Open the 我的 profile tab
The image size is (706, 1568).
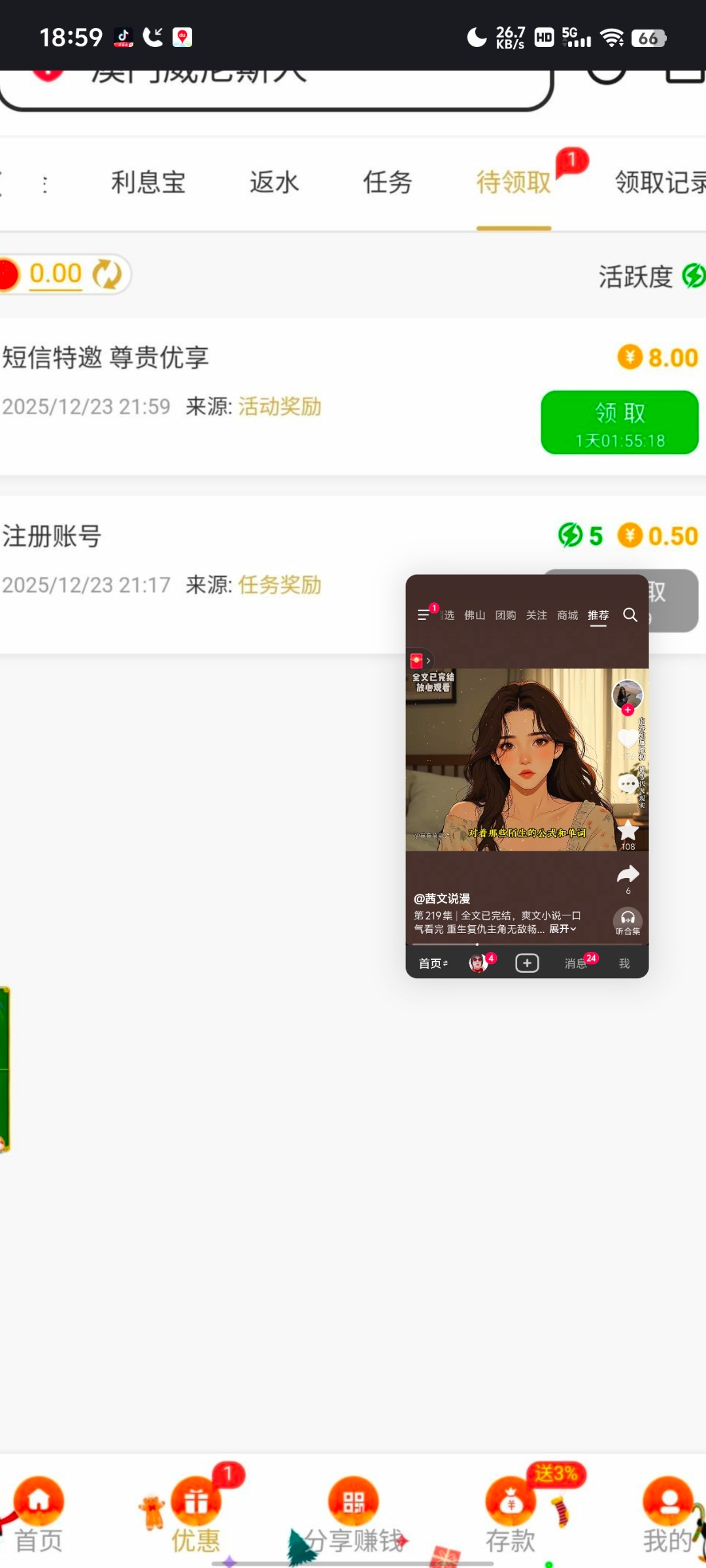pos(667,1514)
